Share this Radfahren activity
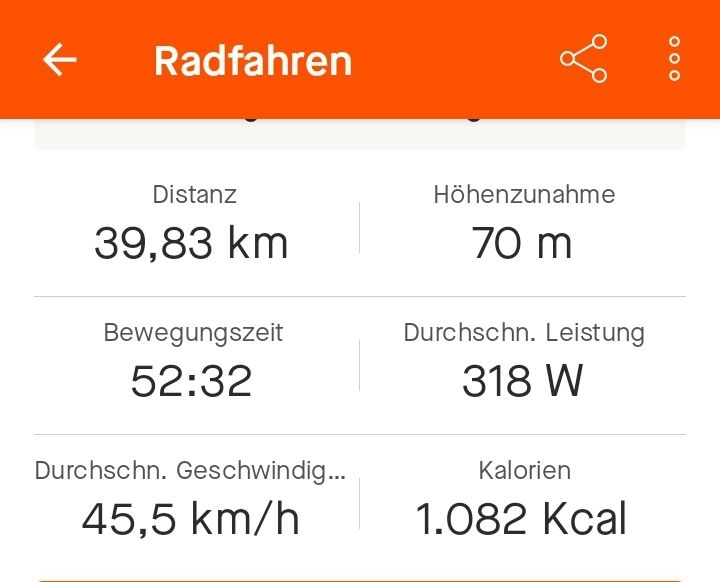The height and width of the screenshot is (582, 720). pyautogui.click(x=583, y=60)
